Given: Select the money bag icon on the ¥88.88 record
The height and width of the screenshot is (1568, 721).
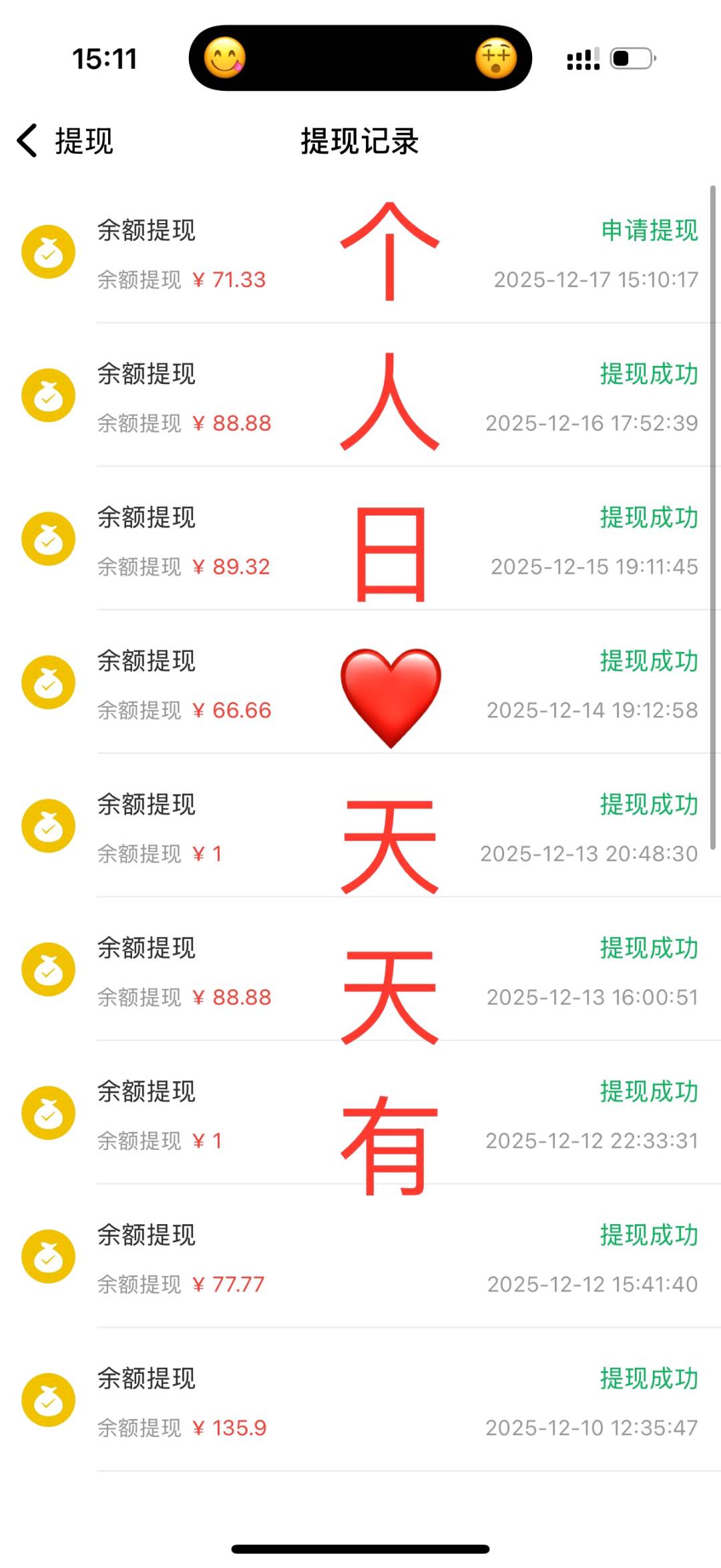Looking at the screenshot, I should (x=48, y=395).
